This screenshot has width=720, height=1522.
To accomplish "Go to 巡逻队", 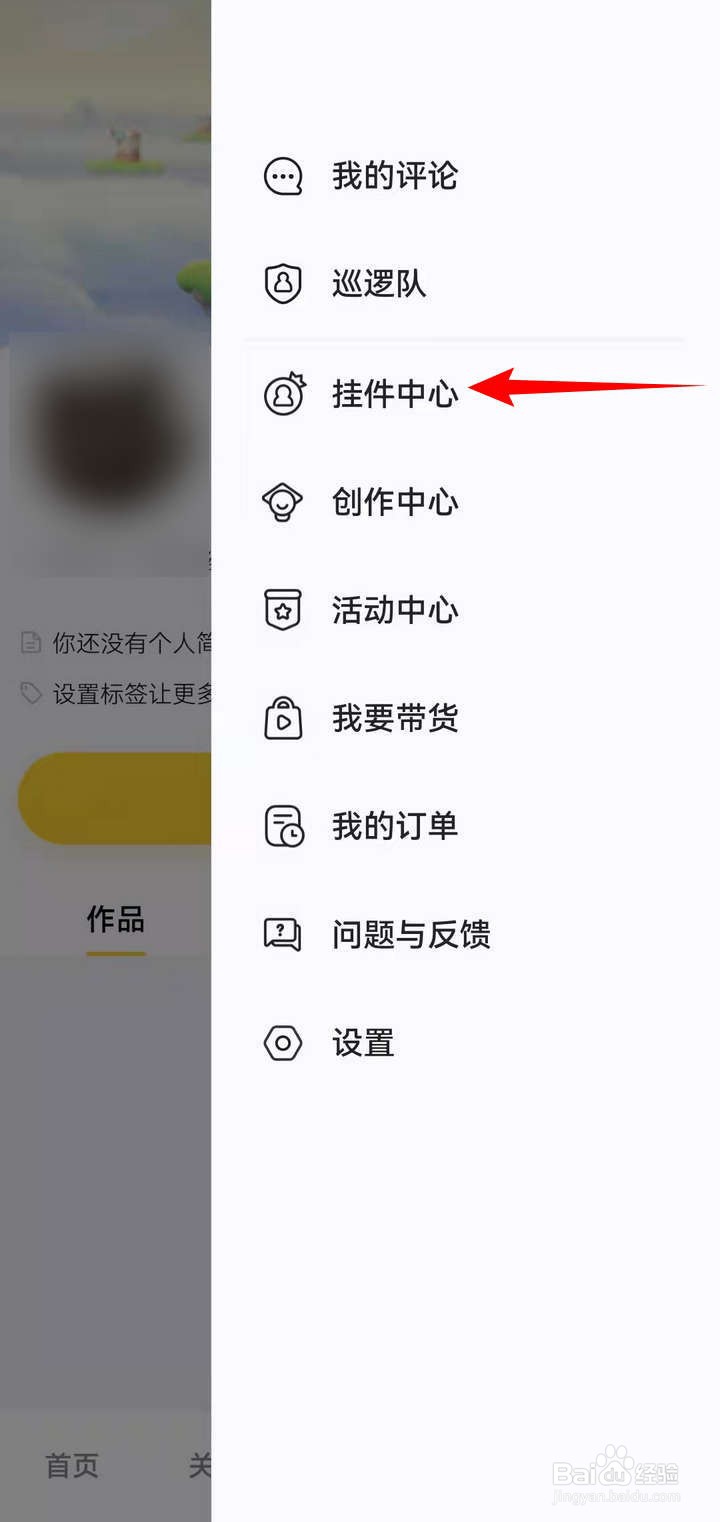I will [378, 285].
